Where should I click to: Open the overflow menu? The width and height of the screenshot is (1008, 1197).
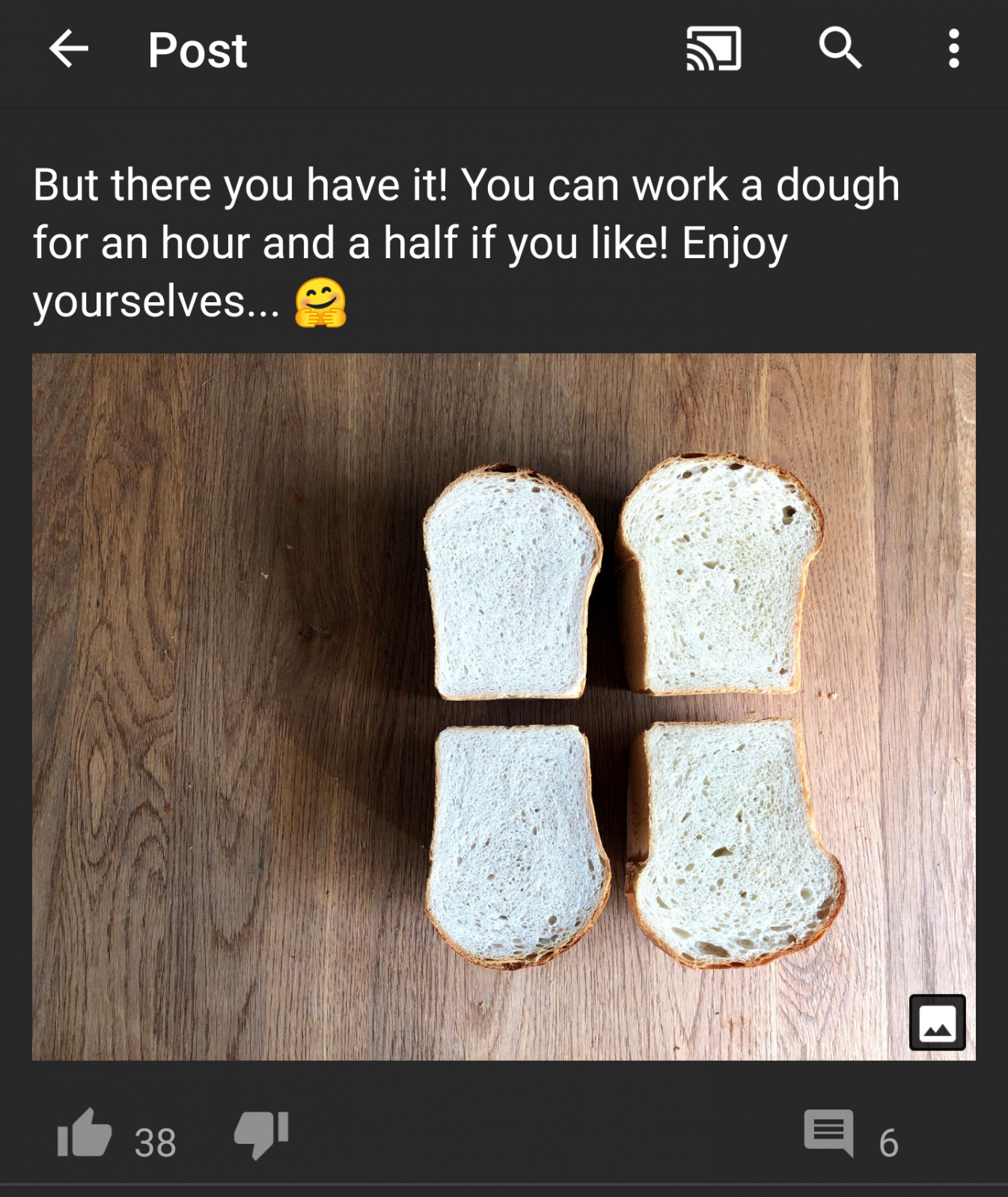[x=953, y=49]
